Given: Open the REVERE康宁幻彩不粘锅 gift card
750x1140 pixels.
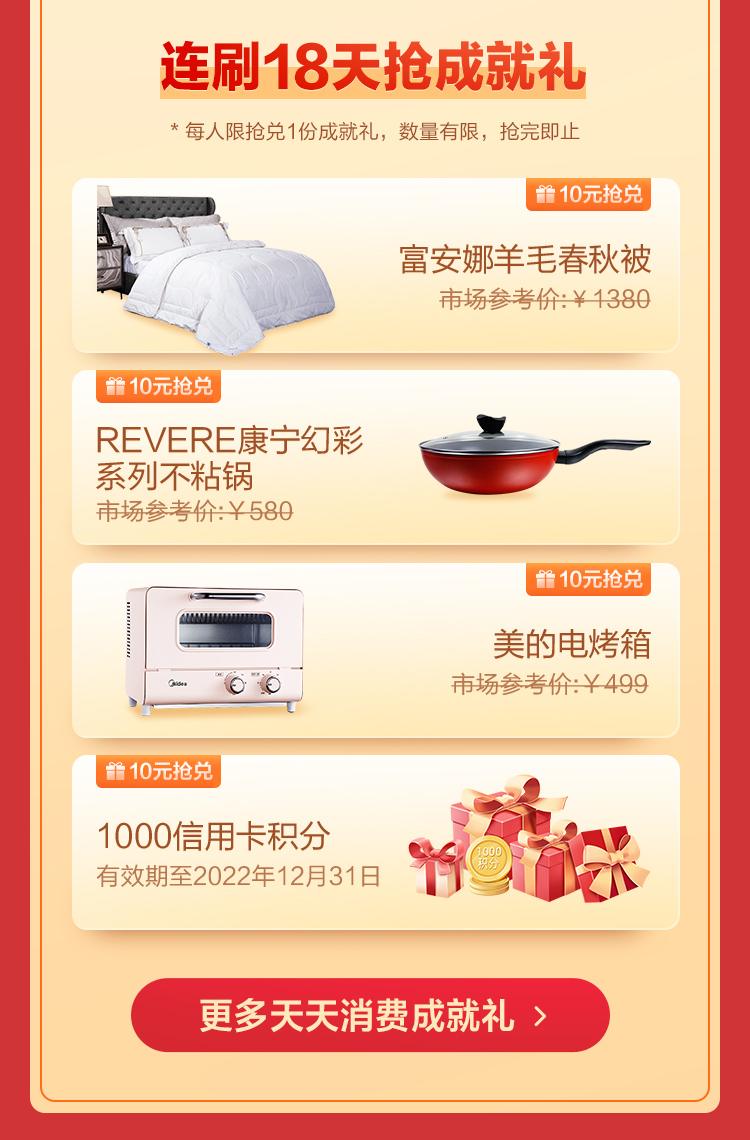Looking at the screenshot, I should (375, 458).
